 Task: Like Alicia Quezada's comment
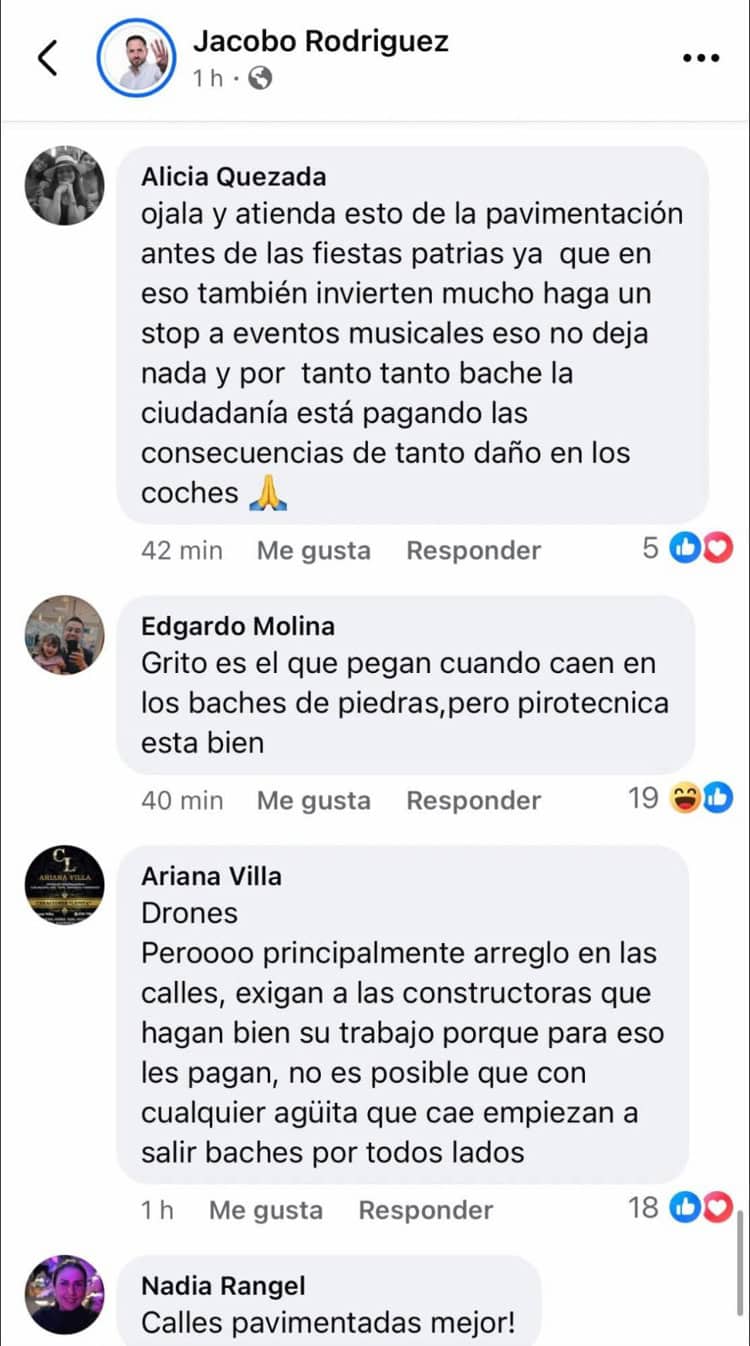click(313, 550)
